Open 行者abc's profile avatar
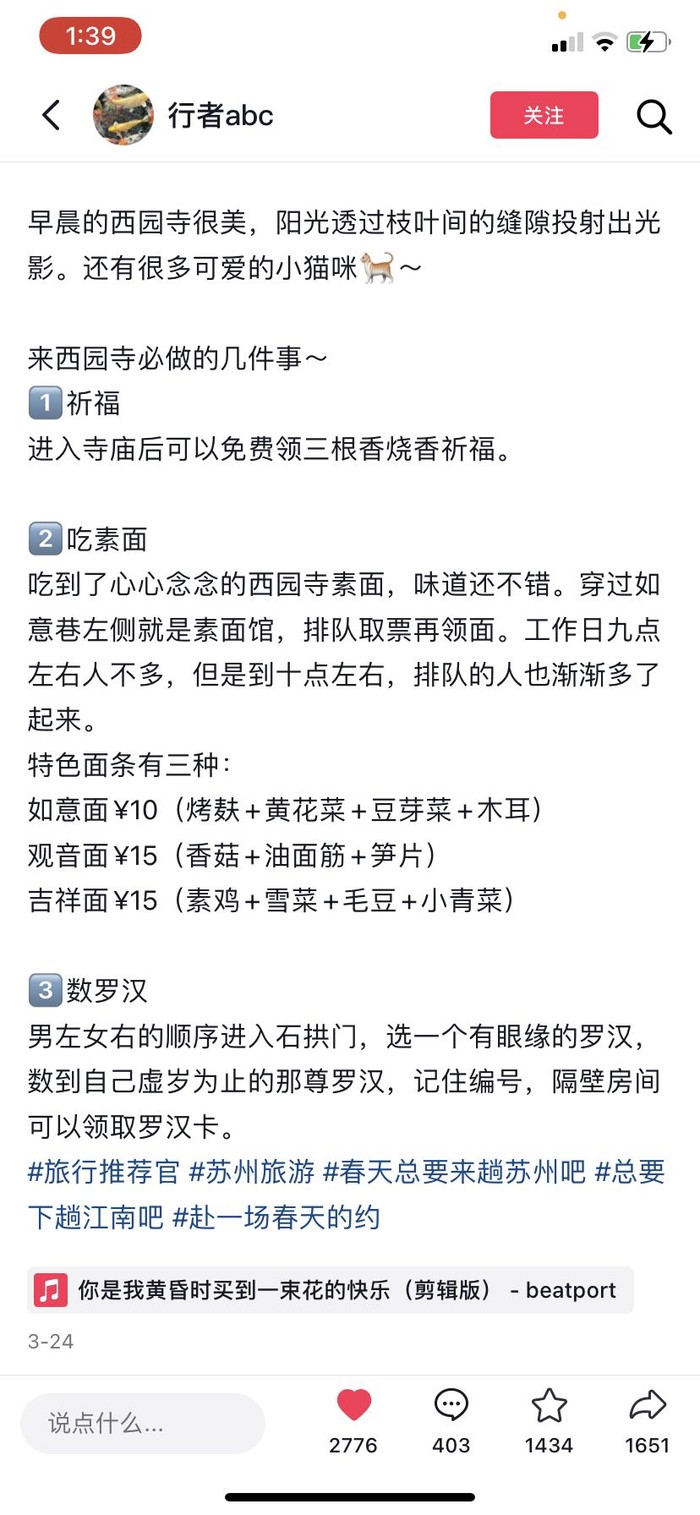Viewport: 700px width, 1515px height. [123, 115]
